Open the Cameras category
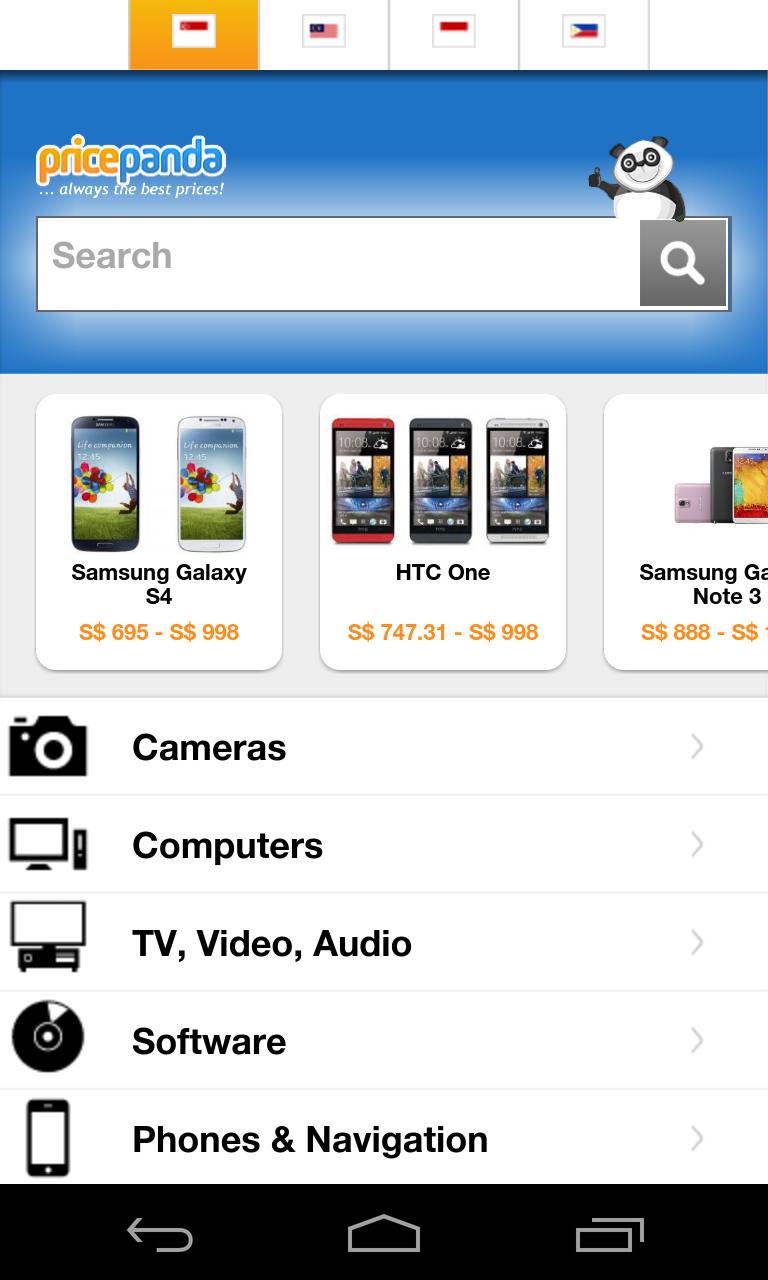This screenshot has height=1280, width=768. (384, 747)
